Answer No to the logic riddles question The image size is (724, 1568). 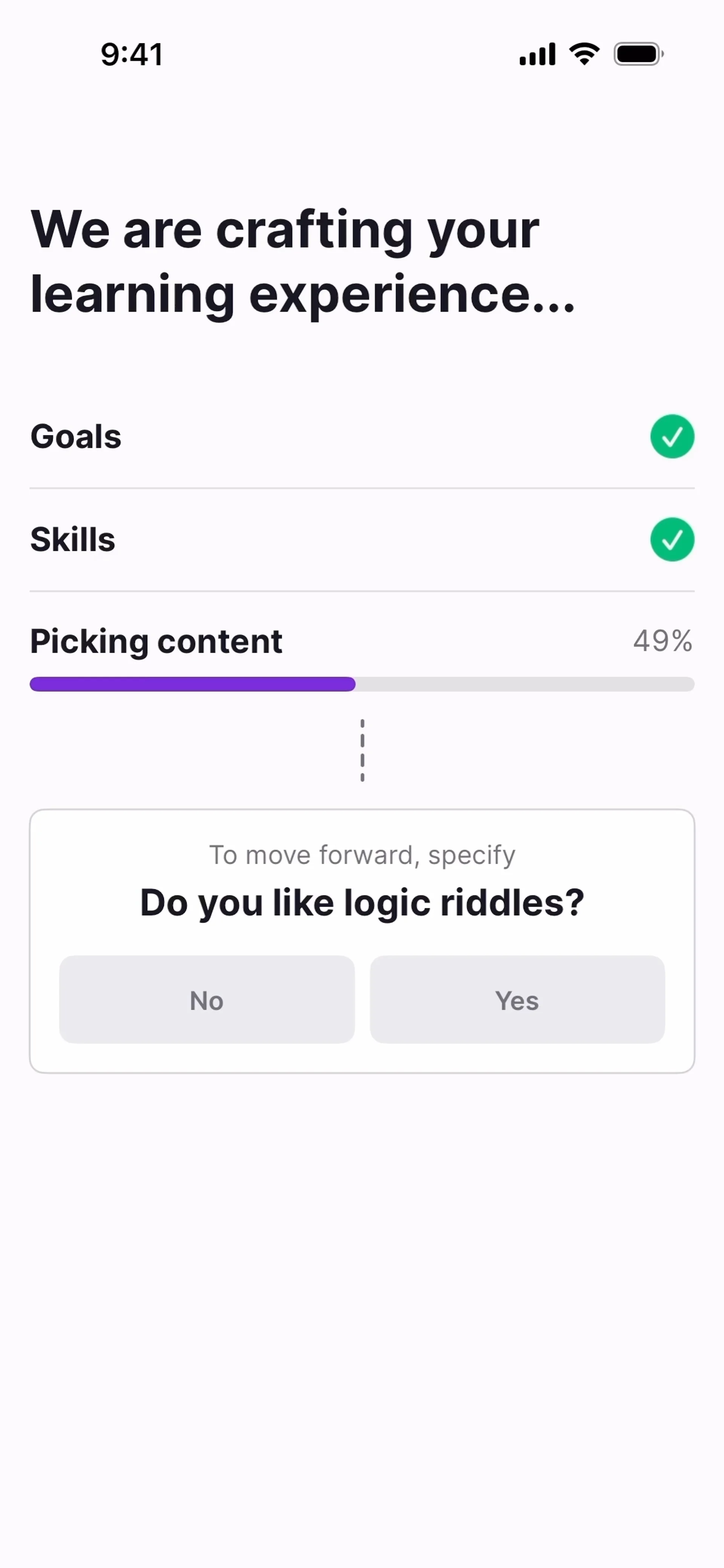coord(206,999)
